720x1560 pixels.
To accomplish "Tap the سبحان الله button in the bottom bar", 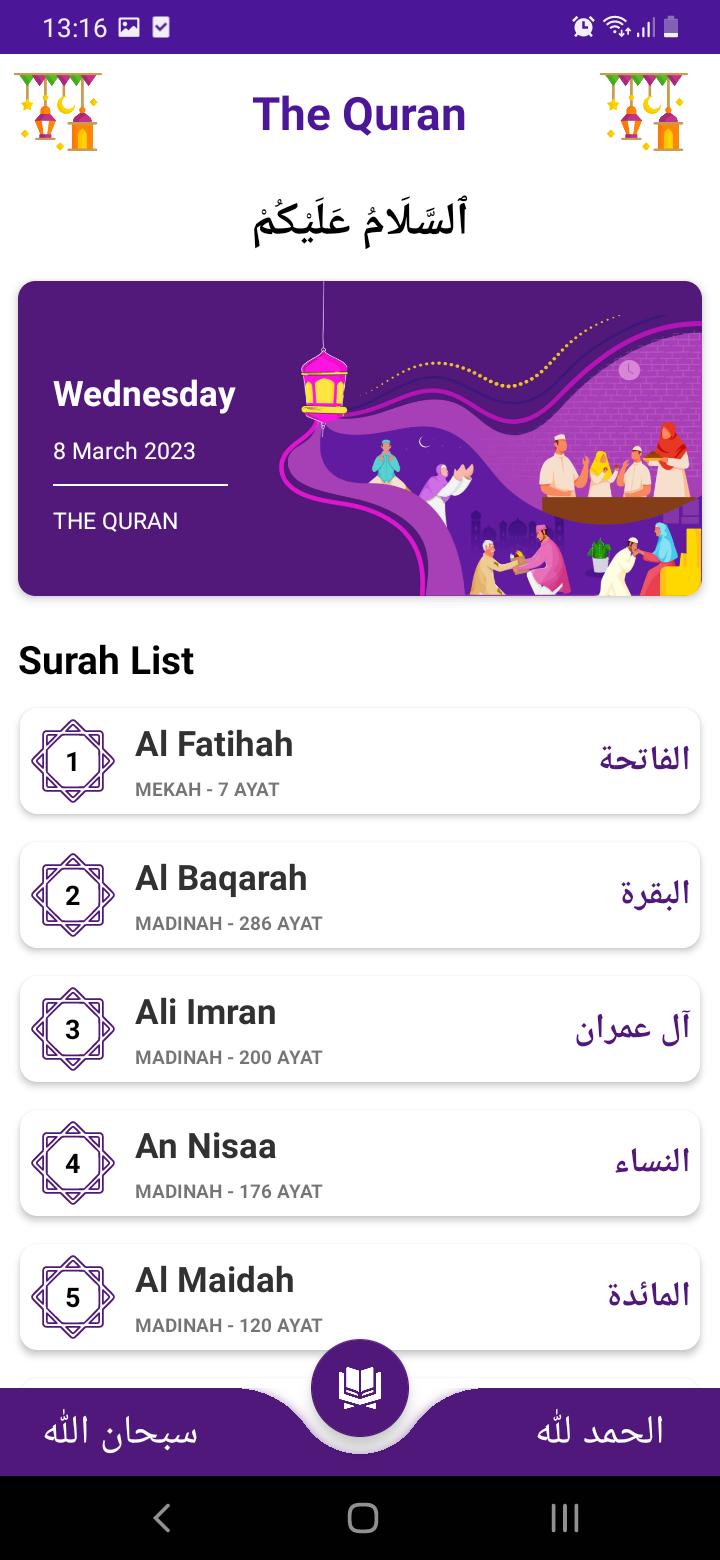I will point(120,1432).
